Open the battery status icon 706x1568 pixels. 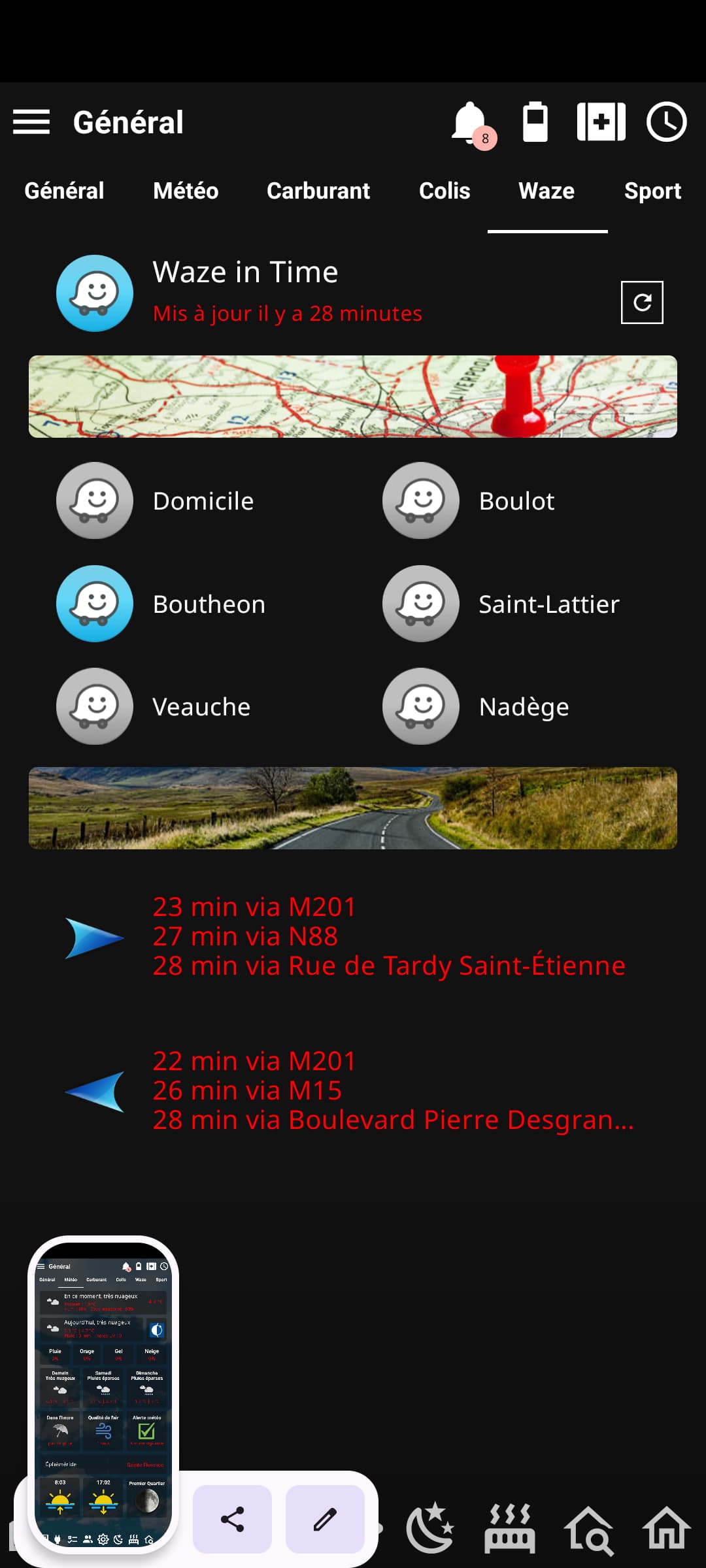[535, 122]
